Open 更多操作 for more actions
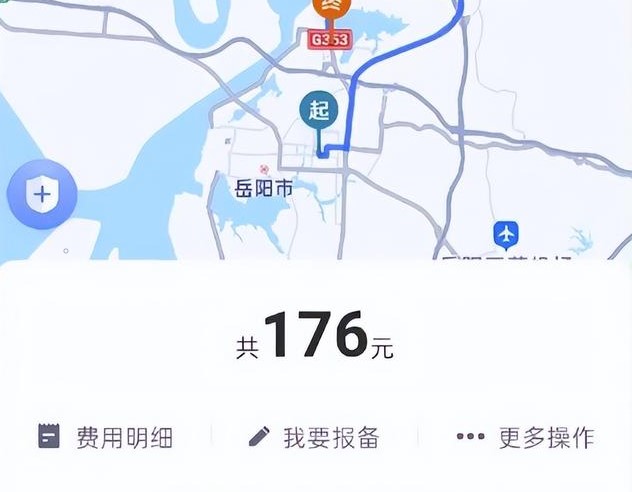Screen dimensions: 632x492 [x=525, y=437]
